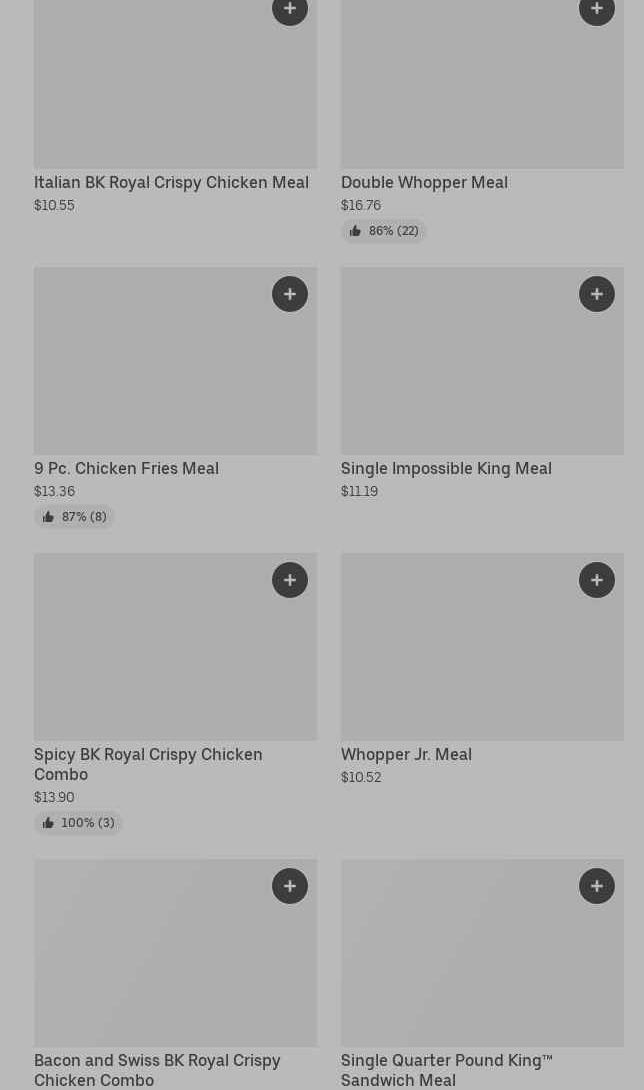
Task: Add Single Impossible King Meal to cart
Action: pos(597,294)
